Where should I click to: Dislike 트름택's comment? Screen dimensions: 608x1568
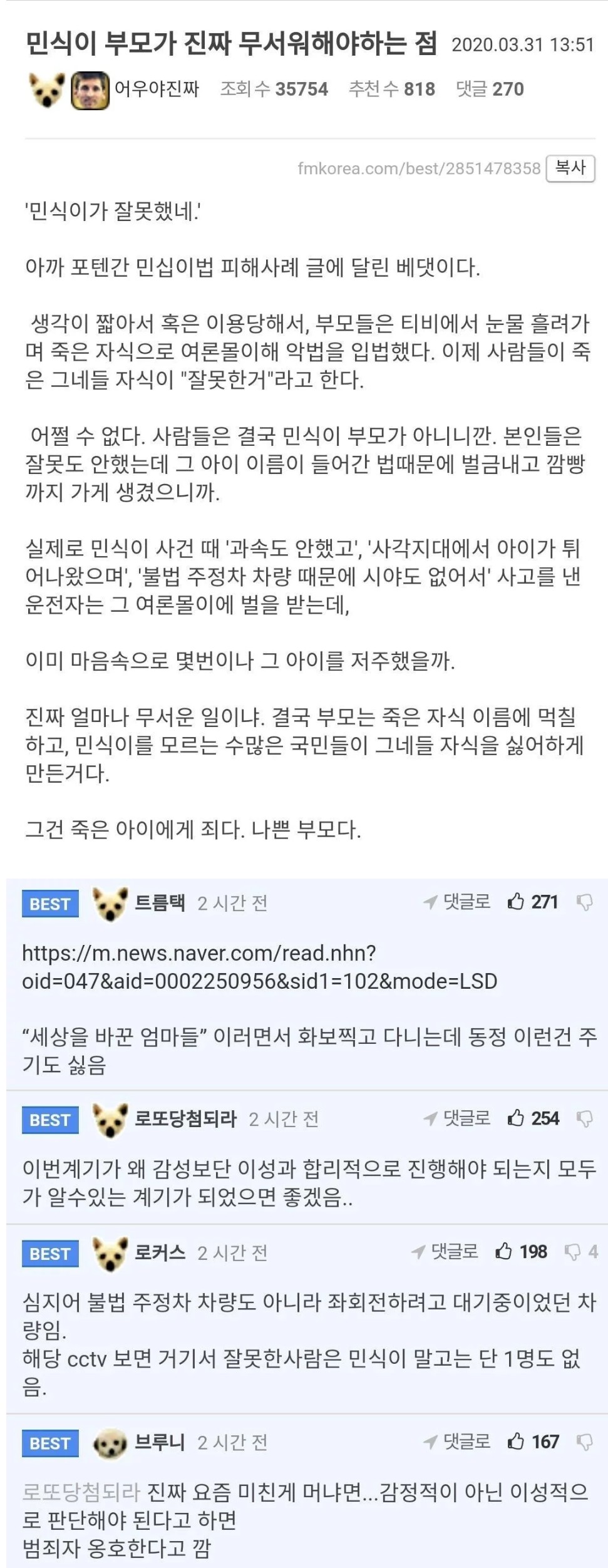(x=584, y=902)
